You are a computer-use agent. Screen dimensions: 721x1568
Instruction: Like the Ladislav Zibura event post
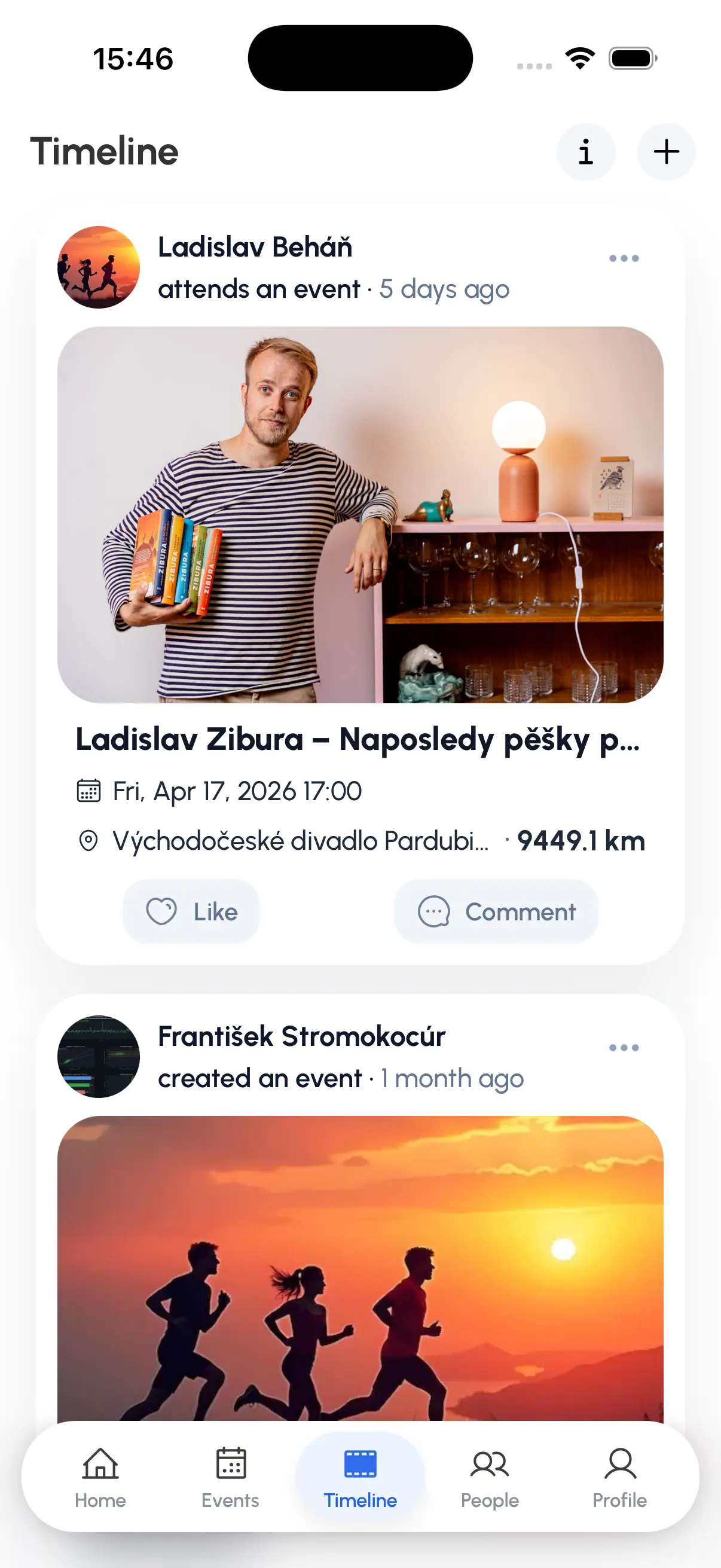tap(191, 911)
